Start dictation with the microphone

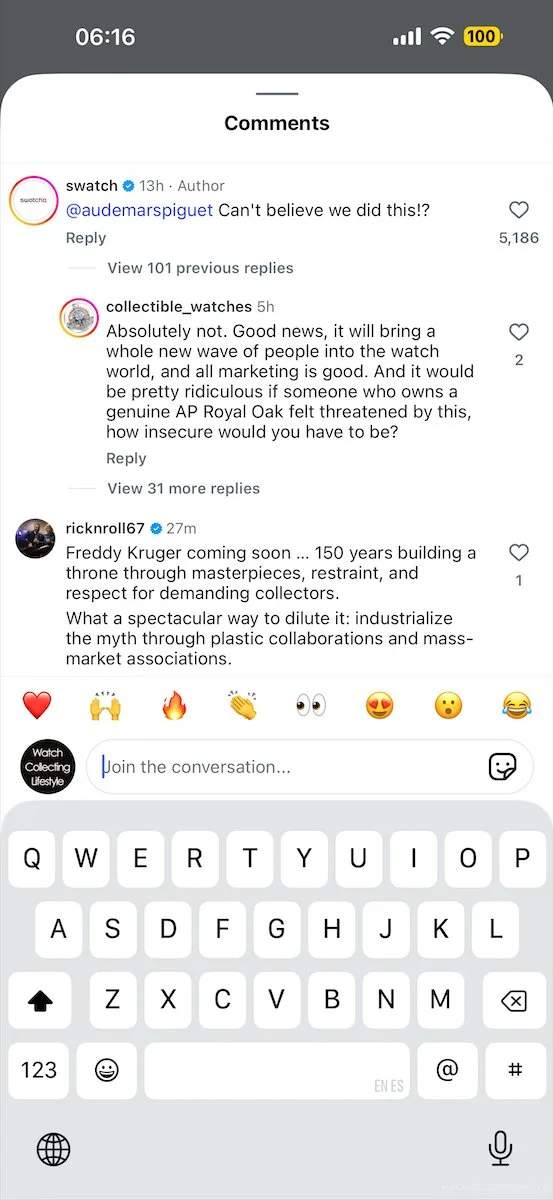500,1148
